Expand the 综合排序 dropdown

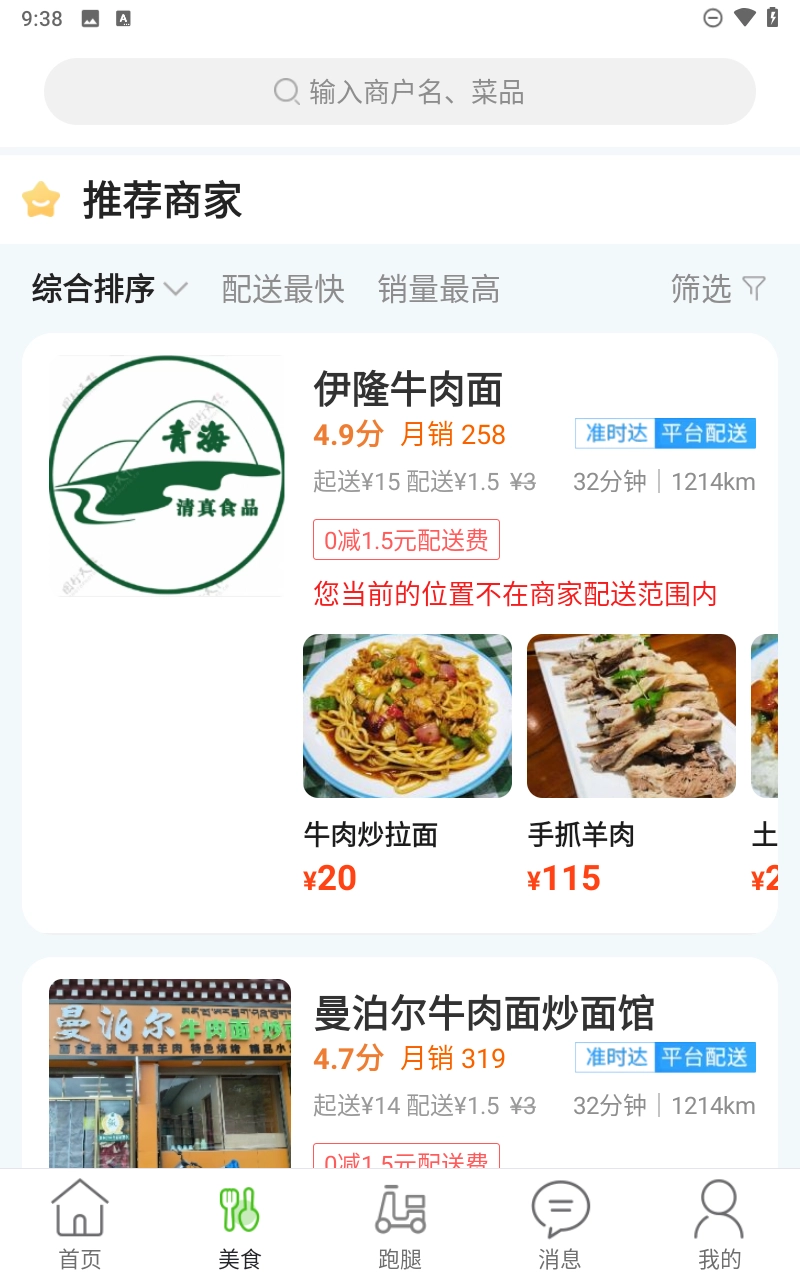coord(92,289)
